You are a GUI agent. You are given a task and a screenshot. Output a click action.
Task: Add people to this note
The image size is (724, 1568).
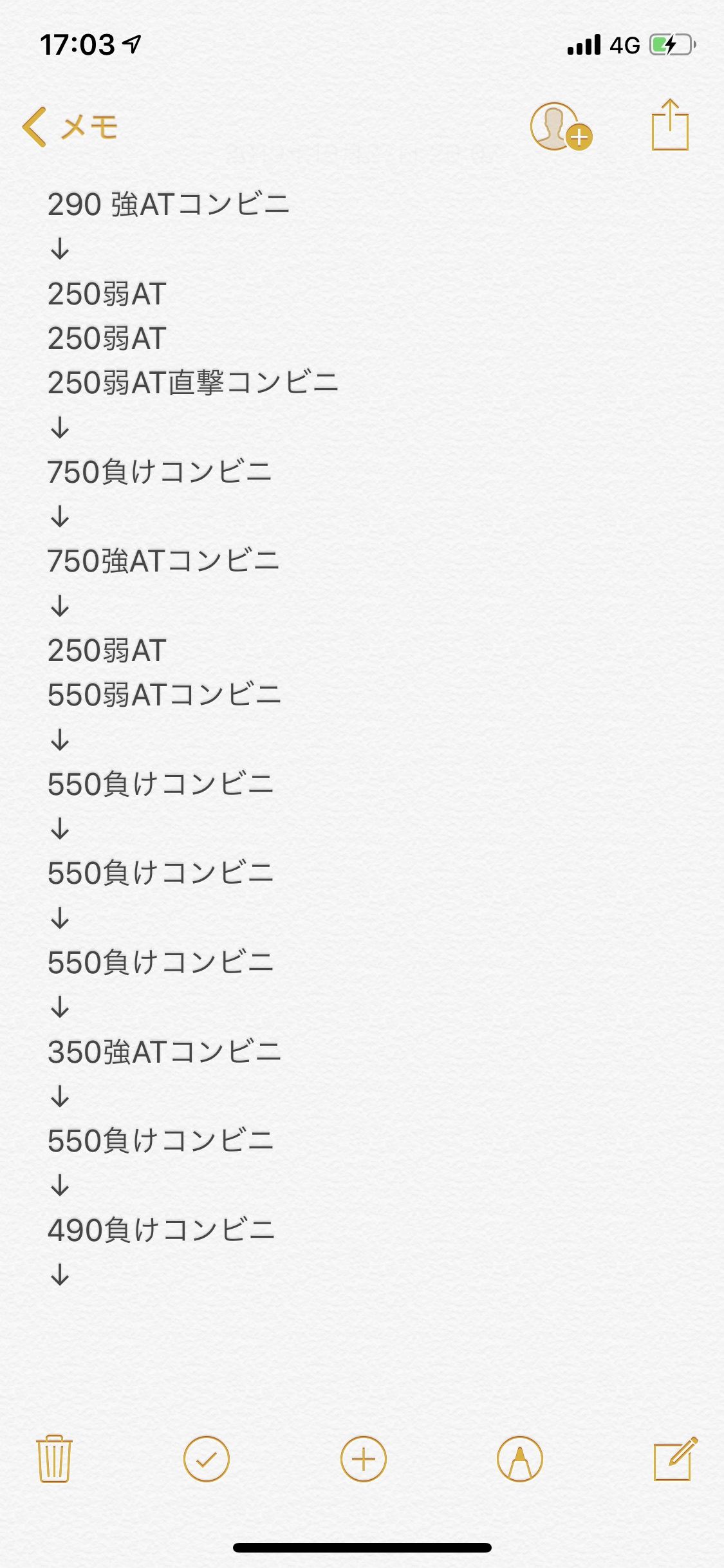tap(561, 126)
